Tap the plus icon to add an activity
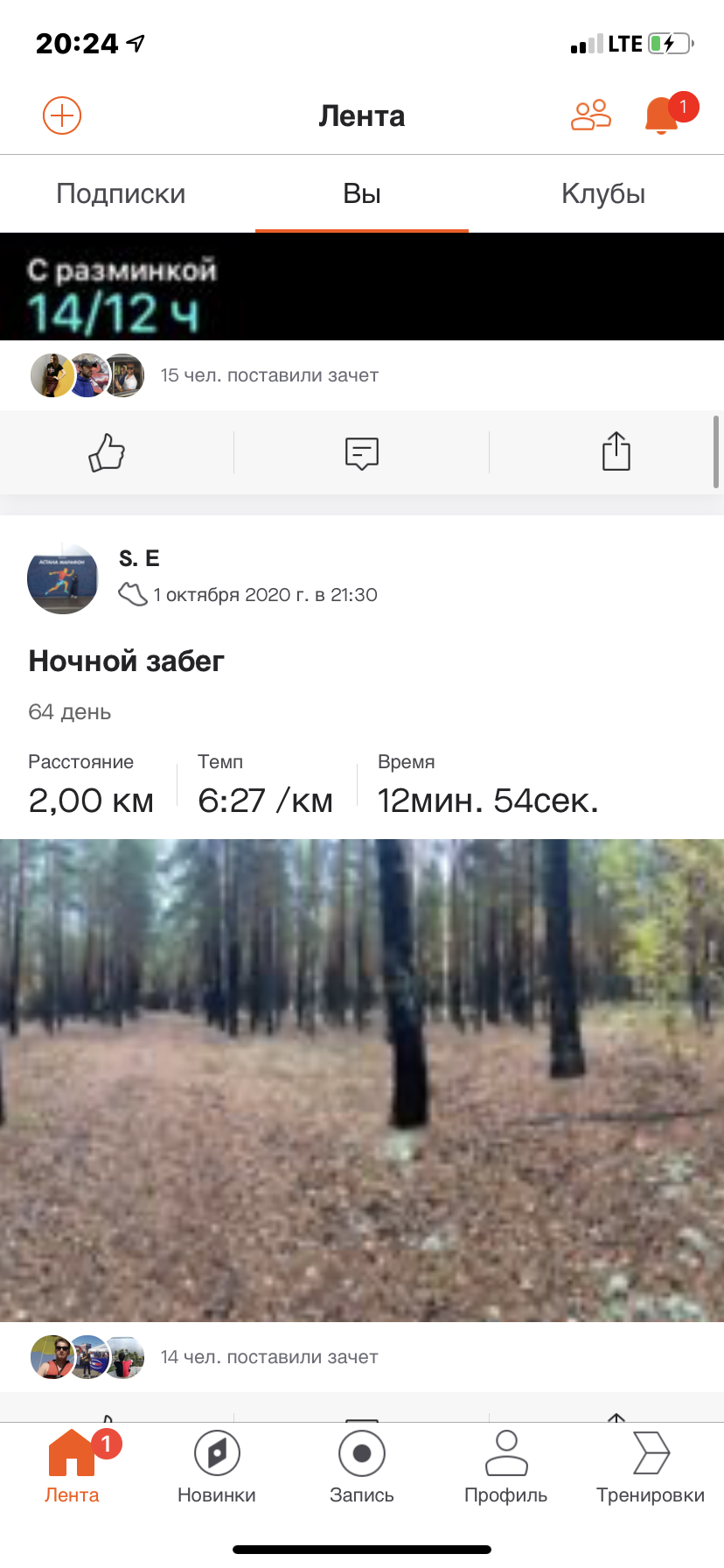 (x=62, y=115)
